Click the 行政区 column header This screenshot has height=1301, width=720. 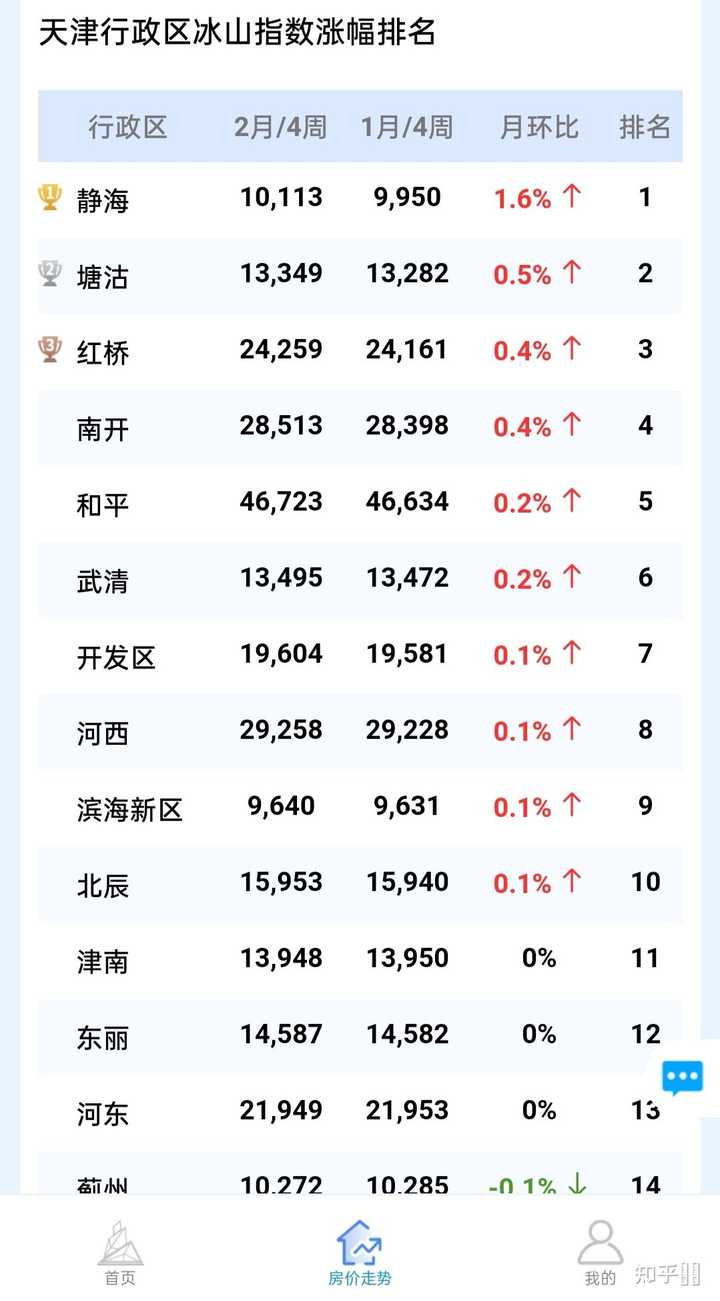130,127
